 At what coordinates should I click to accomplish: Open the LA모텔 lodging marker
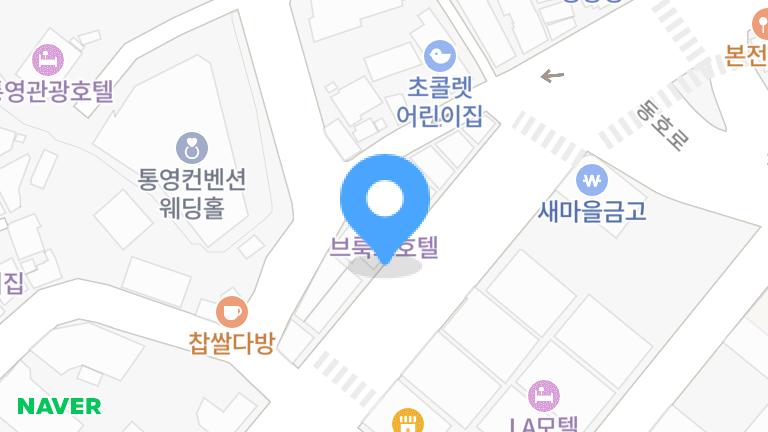click(x=543, y=395)
